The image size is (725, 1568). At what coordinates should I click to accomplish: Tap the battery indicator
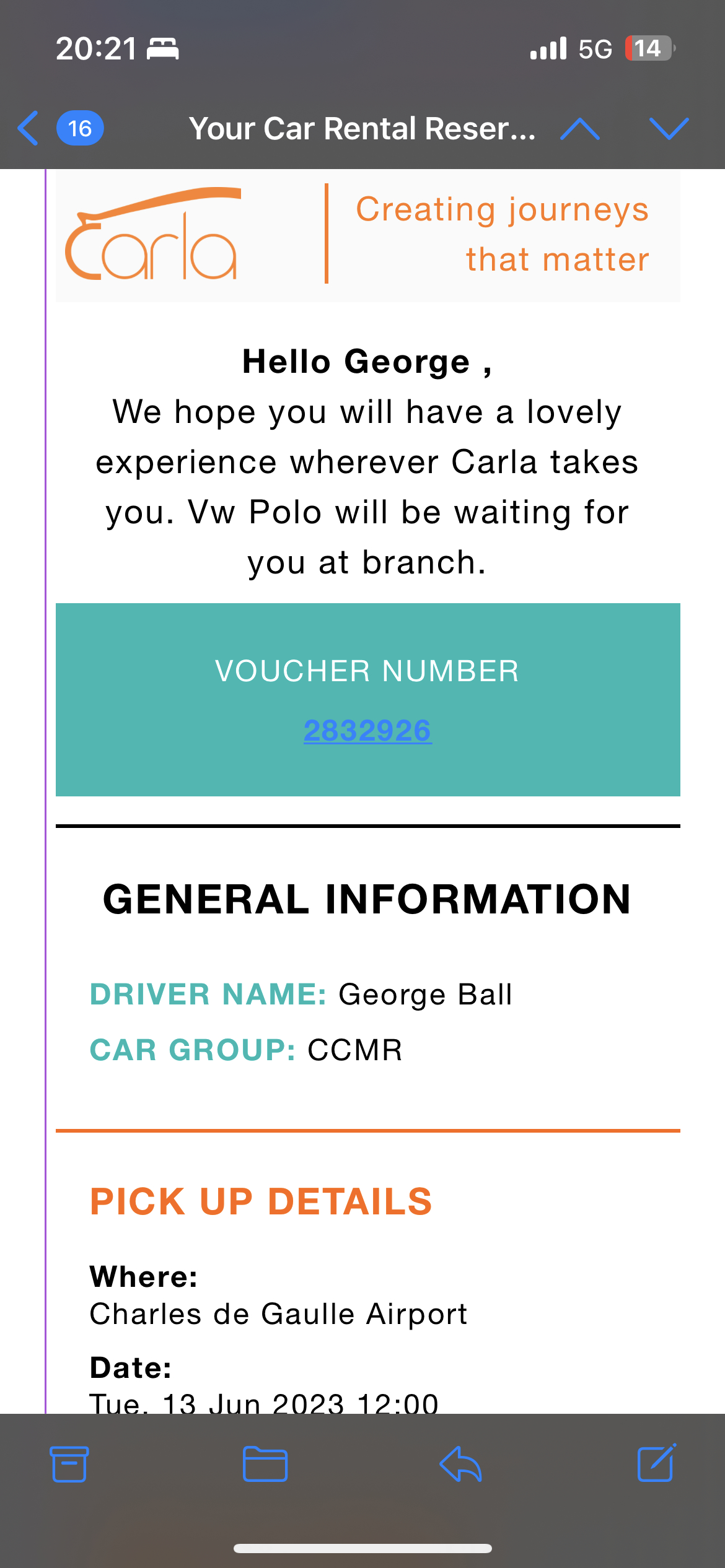pyautogui.click(x=646, y=48)
